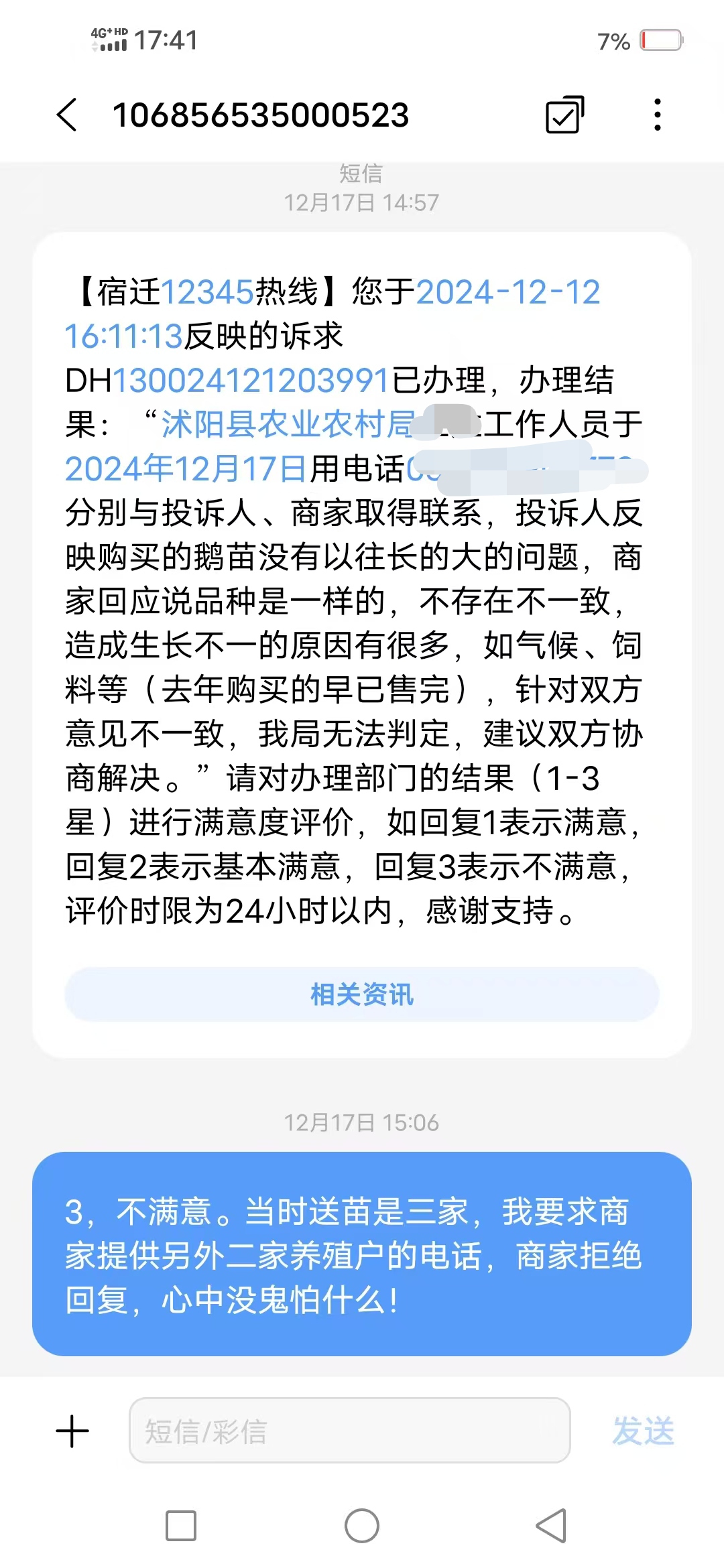Tap the linked date 2024年12月17日
Image resolution: width=724 pixels, height=1568 pixels.
[186, 469]
